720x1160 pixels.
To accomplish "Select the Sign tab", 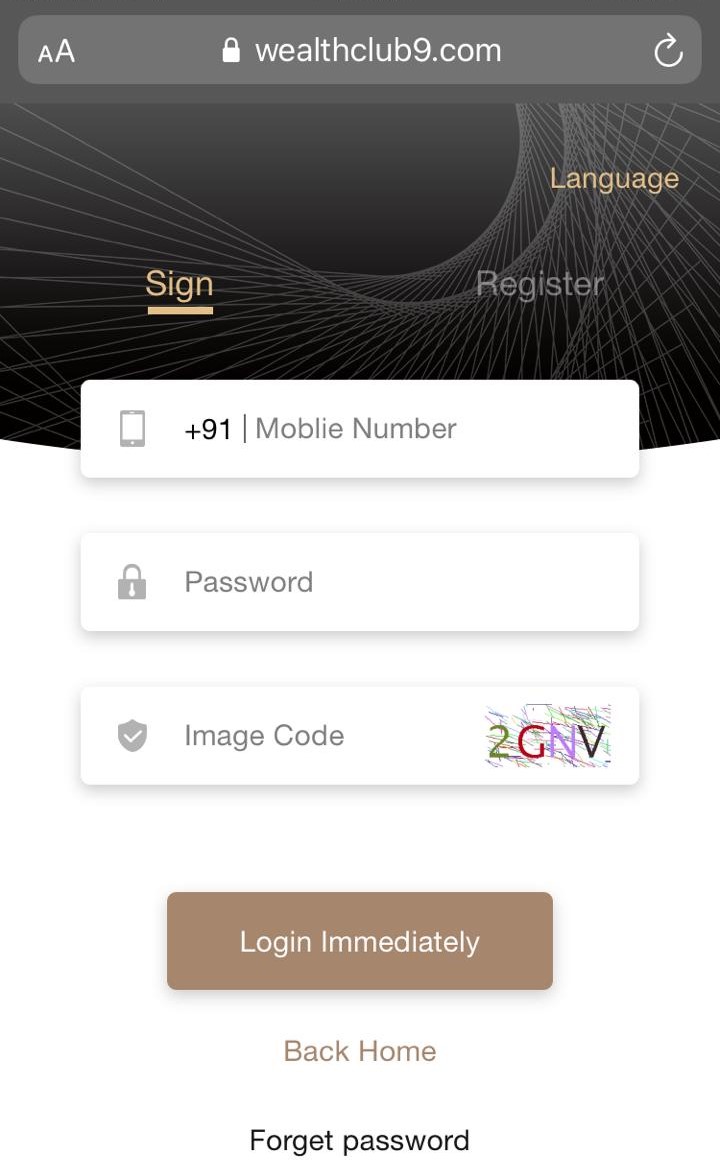I will pyautogui.click(x=180, y=285).
